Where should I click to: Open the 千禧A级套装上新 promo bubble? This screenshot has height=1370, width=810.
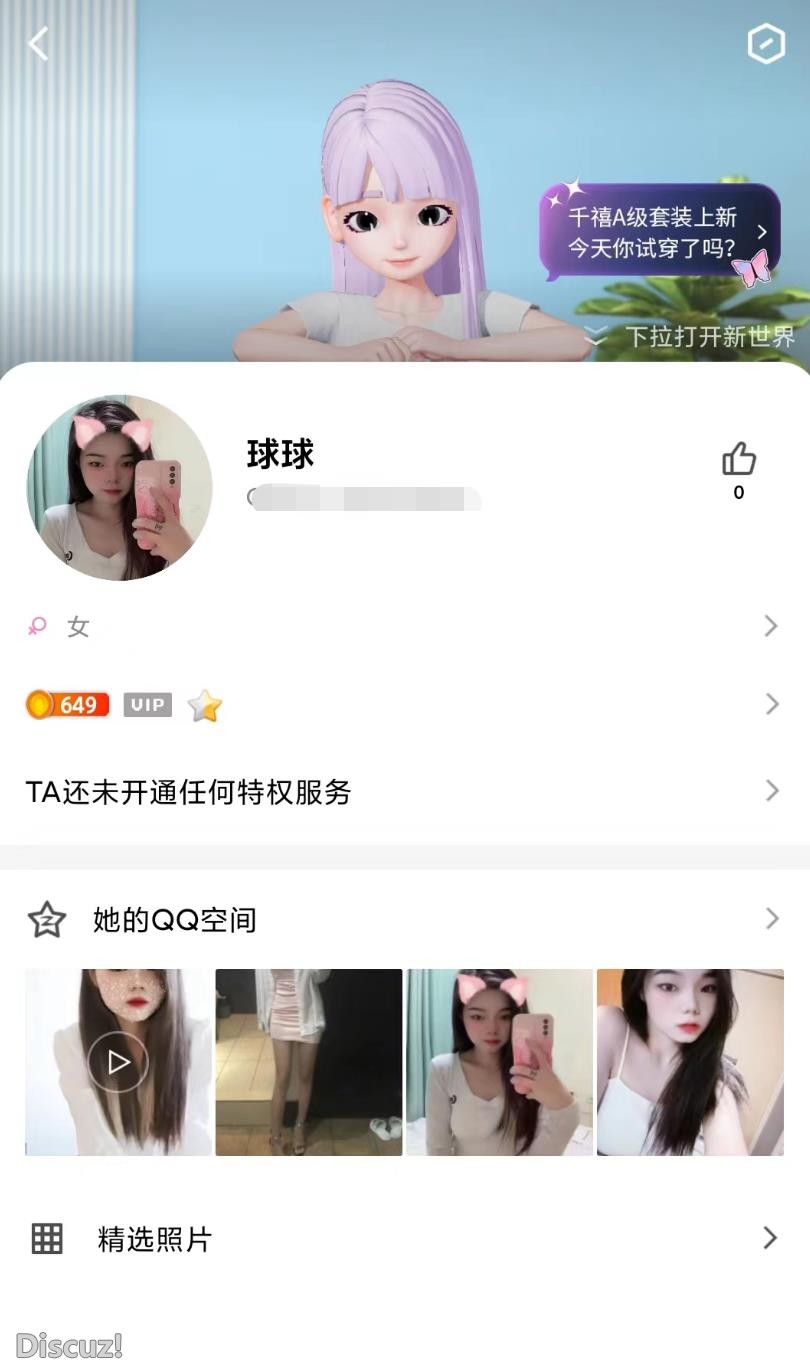(658, 231)
